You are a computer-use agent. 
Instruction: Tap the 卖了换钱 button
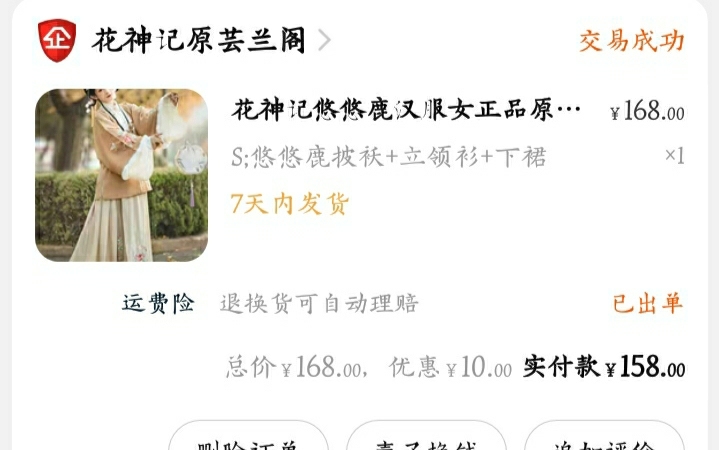click(x=426, y=440)
